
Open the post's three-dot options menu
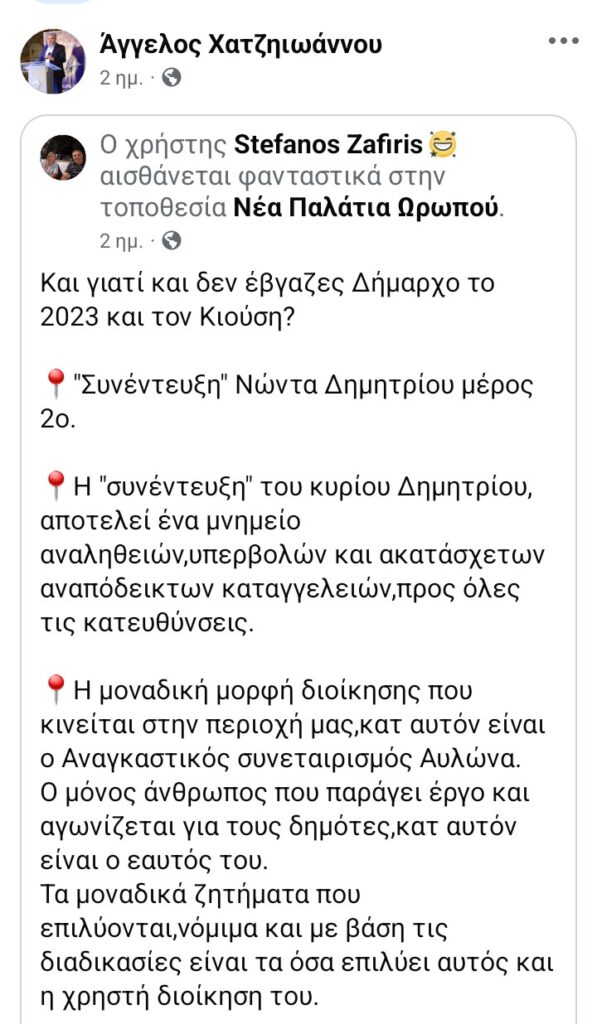click(563, 40)
